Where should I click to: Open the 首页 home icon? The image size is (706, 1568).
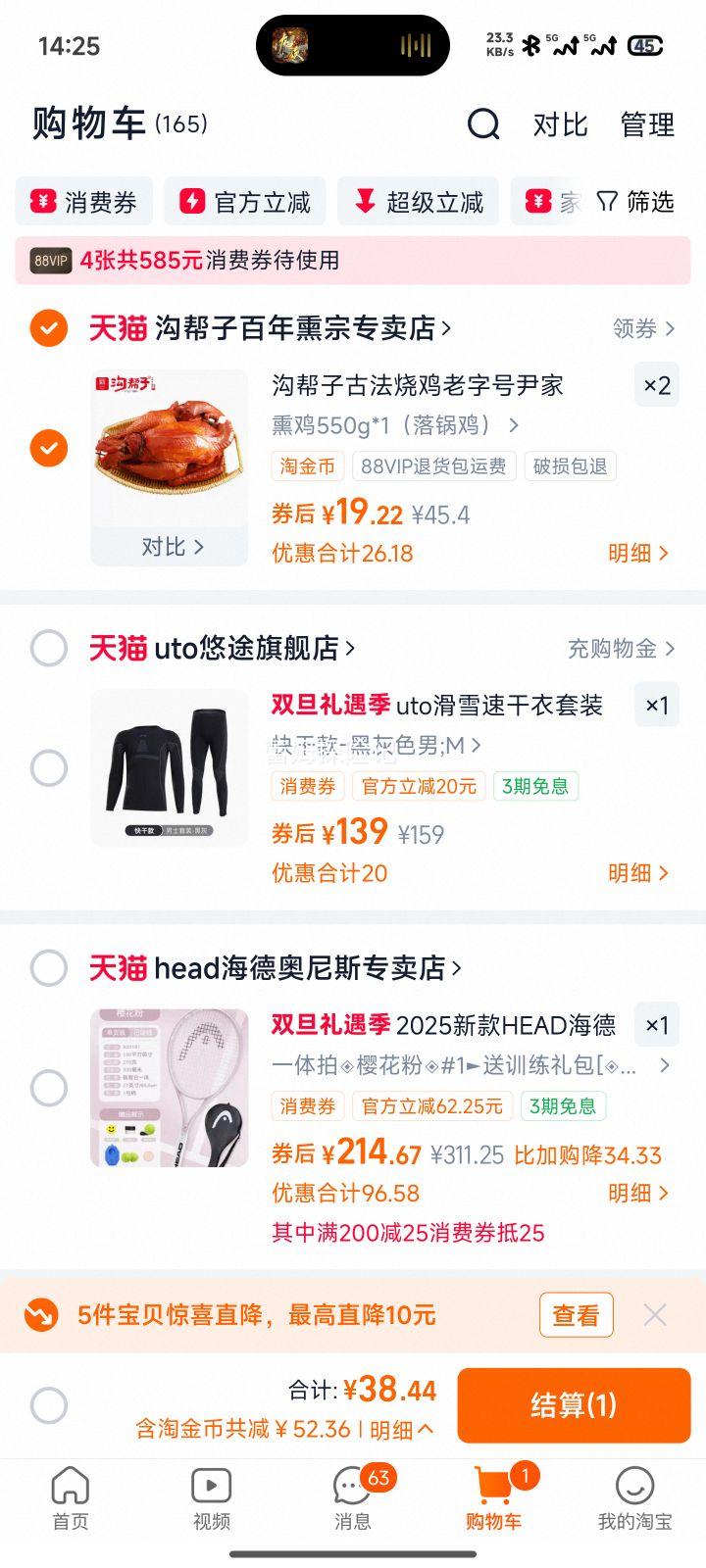(70, 1501)
